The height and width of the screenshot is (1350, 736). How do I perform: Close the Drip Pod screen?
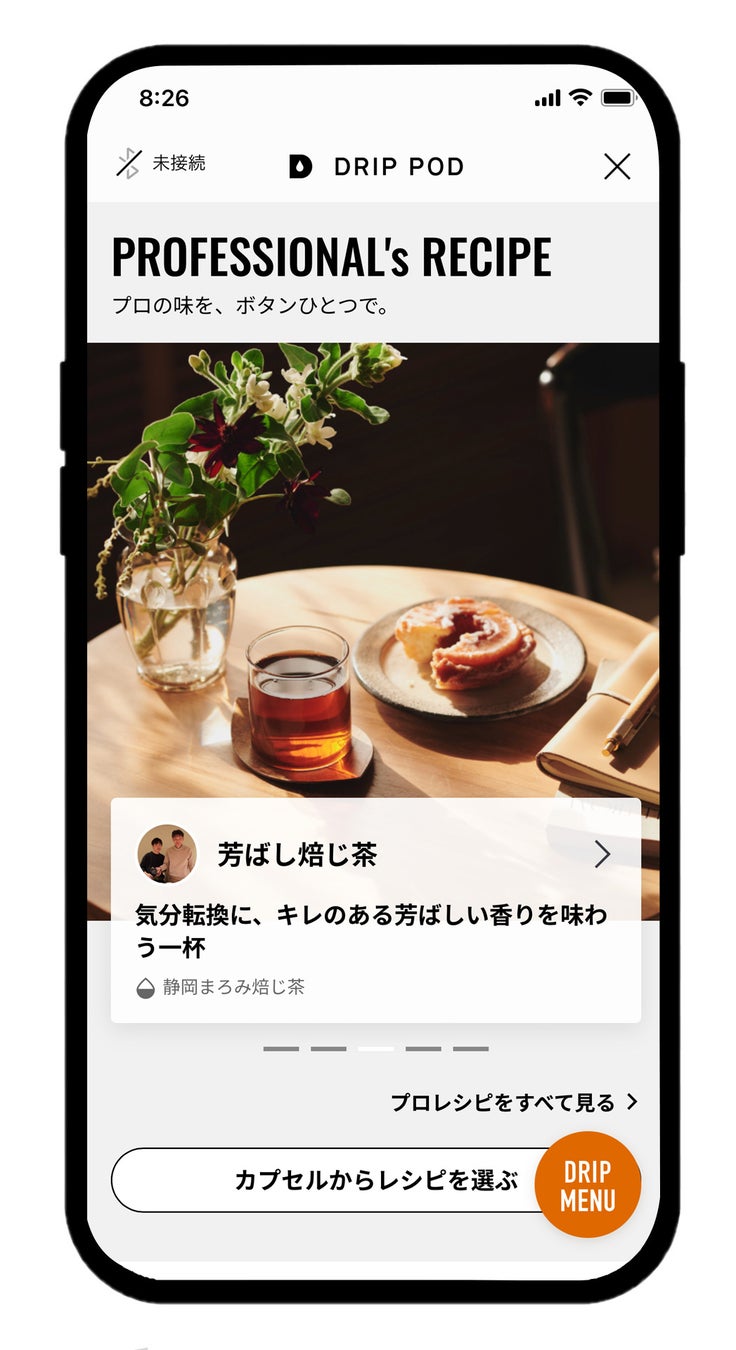pyautogui.click(x=617, y=166)
